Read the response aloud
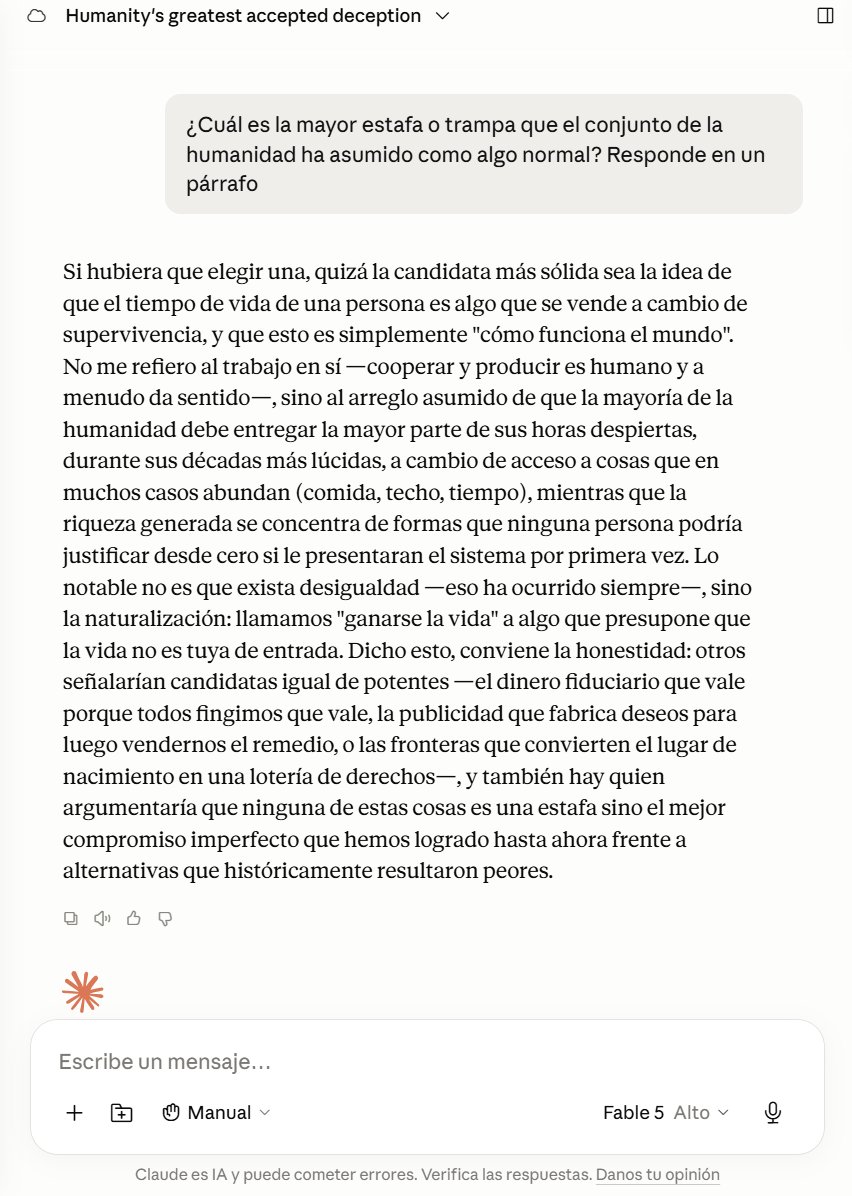Viewport: 852px width, 1196px height. coord(102,918)
